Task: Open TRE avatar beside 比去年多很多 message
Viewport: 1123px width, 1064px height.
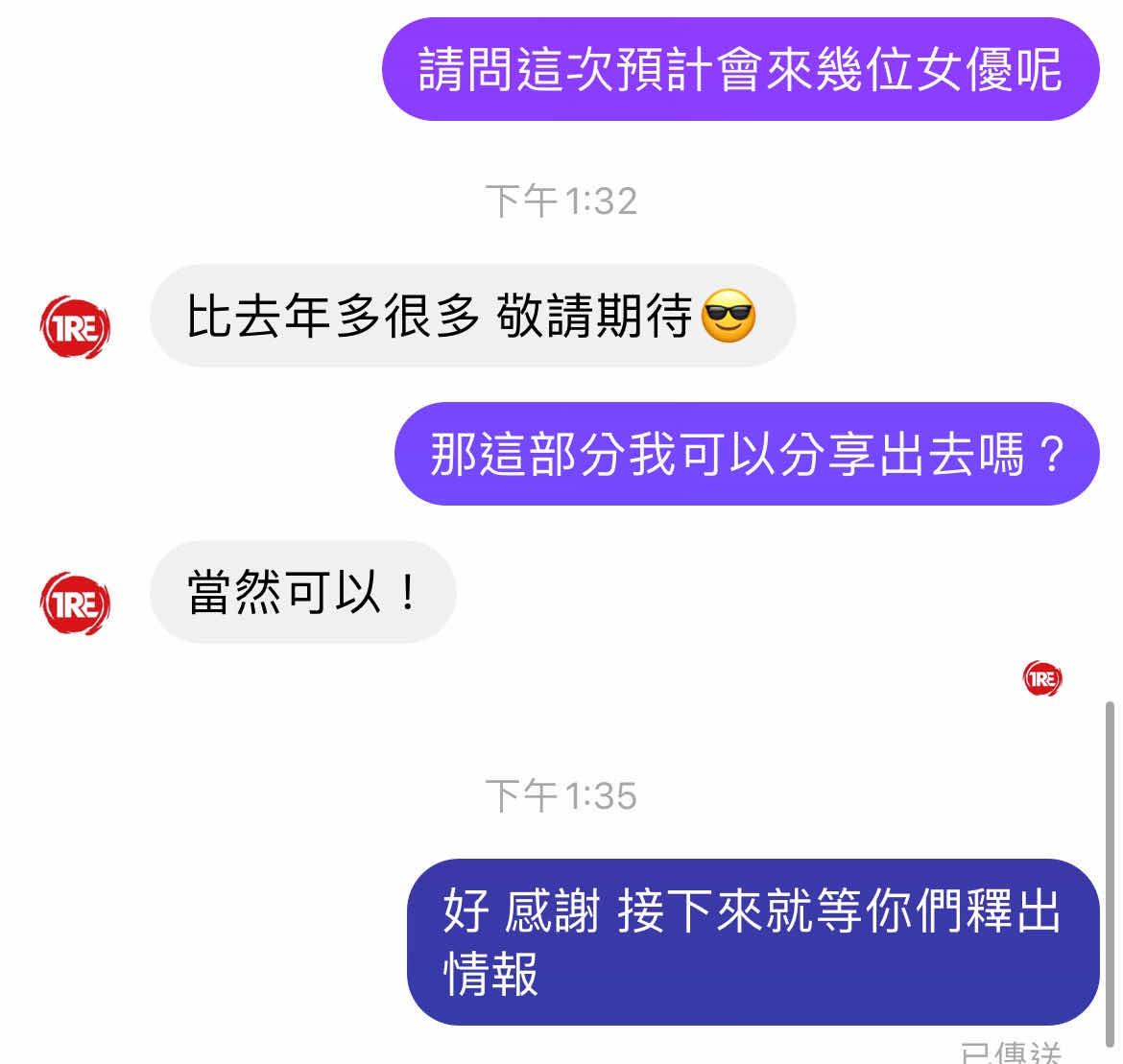Action: pyautogui.click(x=75, y=328)
